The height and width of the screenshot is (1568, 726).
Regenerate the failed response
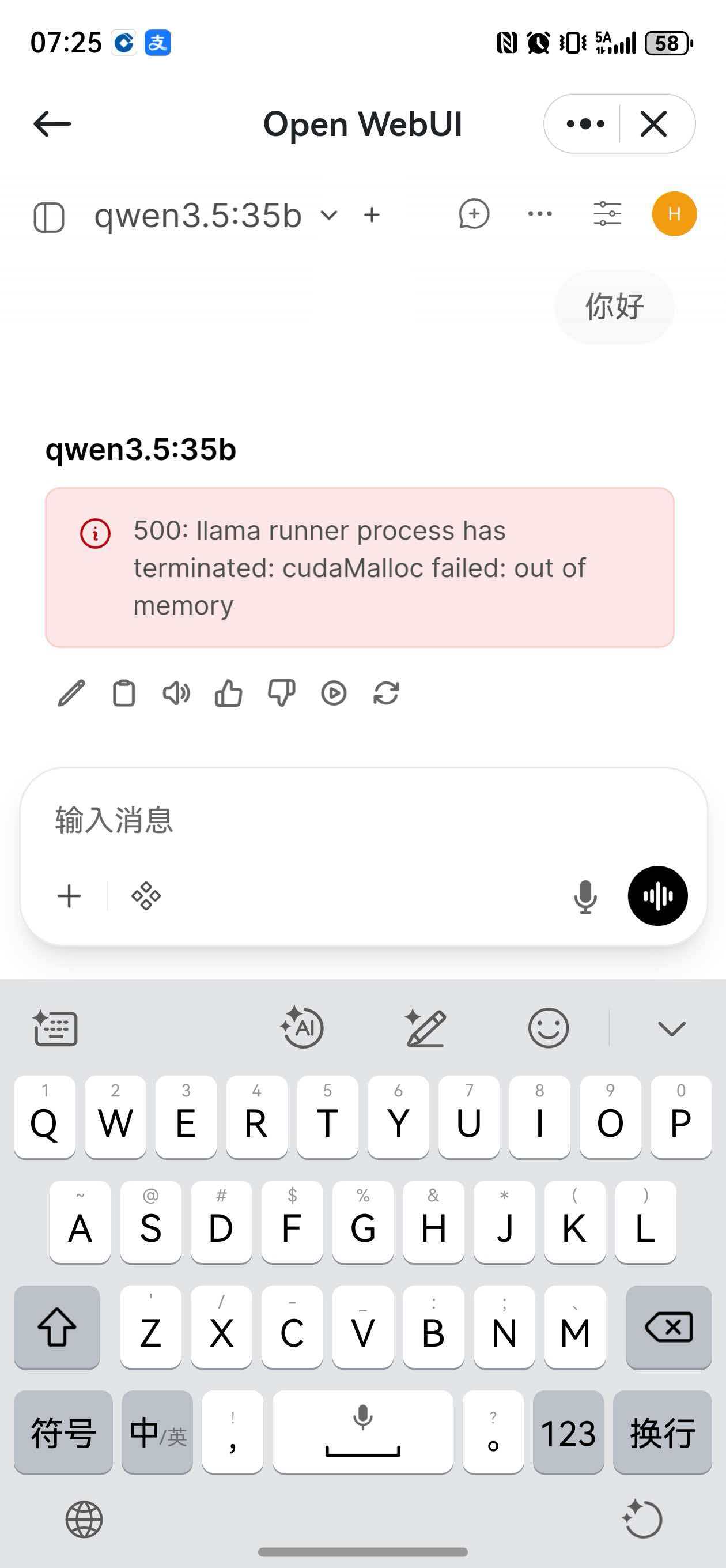tap(386, 693)
